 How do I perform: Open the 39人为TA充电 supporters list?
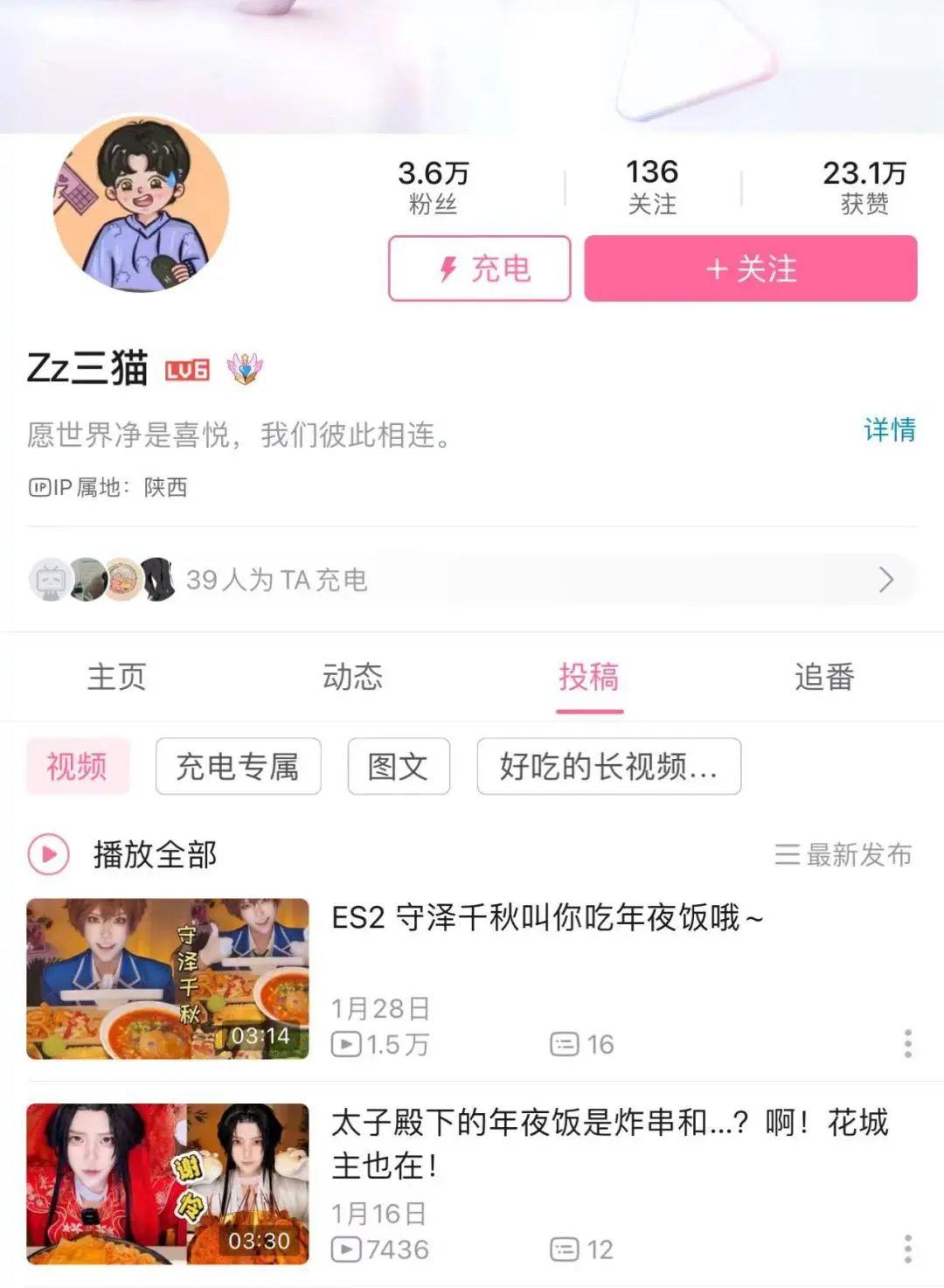(x=472, y=580)
